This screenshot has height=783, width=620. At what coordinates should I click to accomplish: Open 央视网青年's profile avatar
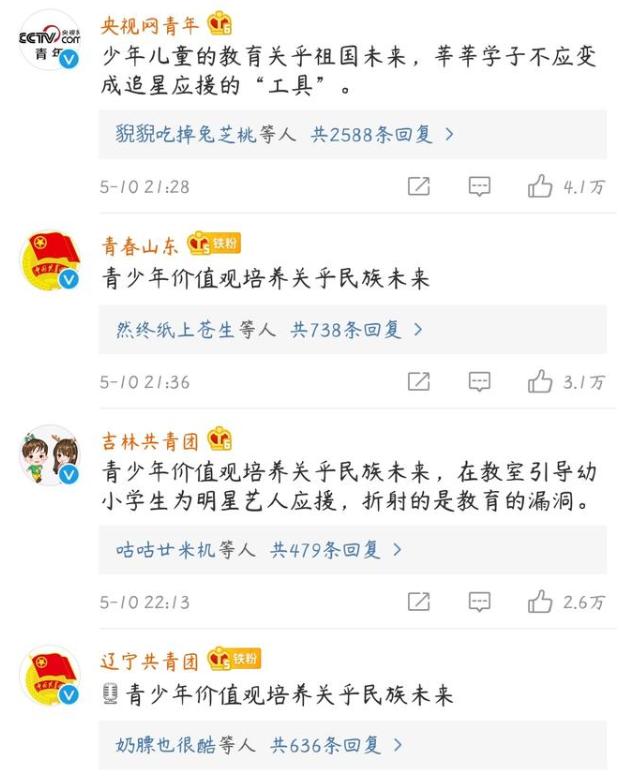(49, 42)
